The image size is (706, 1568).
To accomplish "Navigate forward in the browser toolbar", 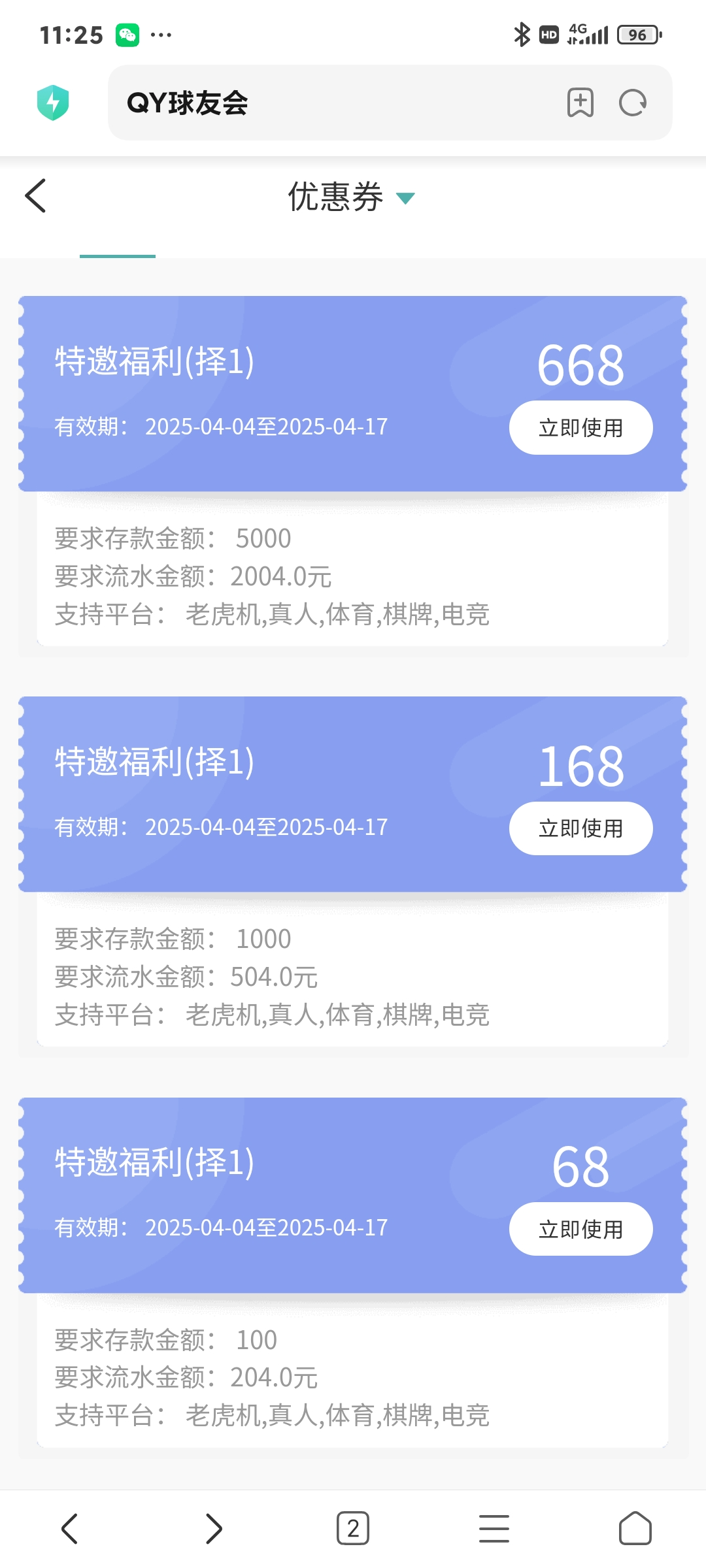I will [213, 1529].
